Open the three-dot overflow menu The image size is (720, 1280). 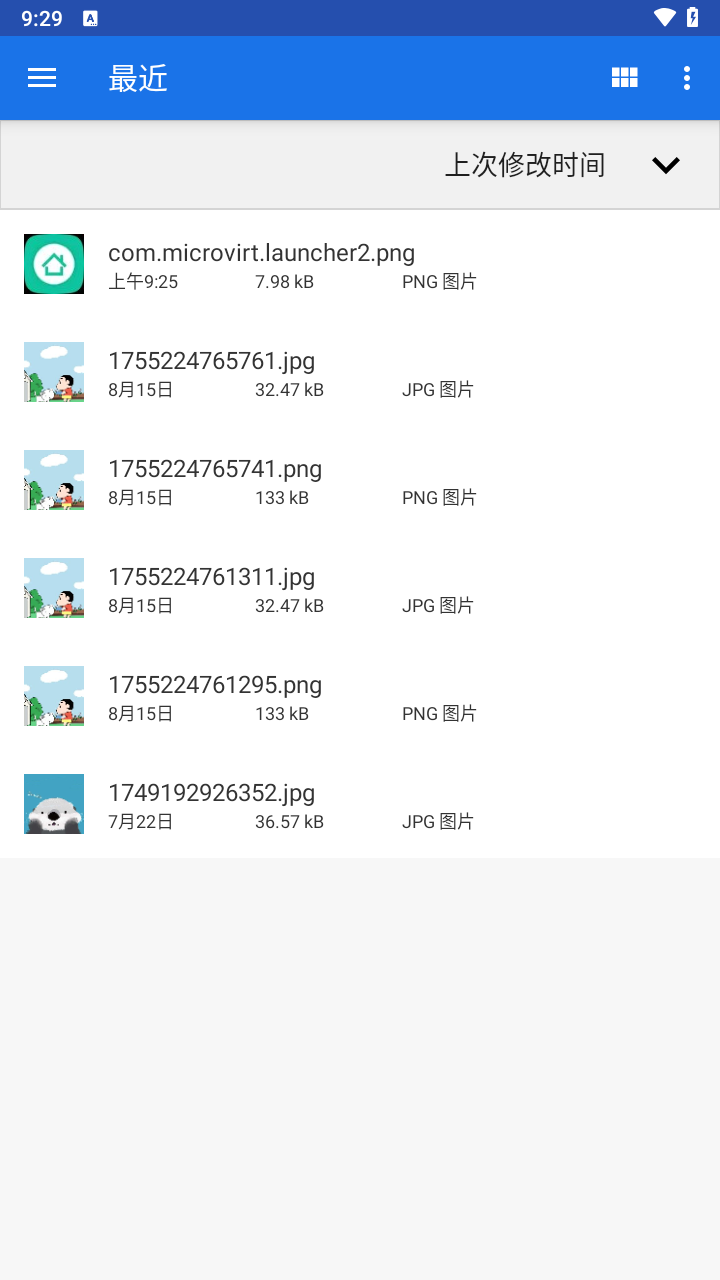click(x=686, y=78)
